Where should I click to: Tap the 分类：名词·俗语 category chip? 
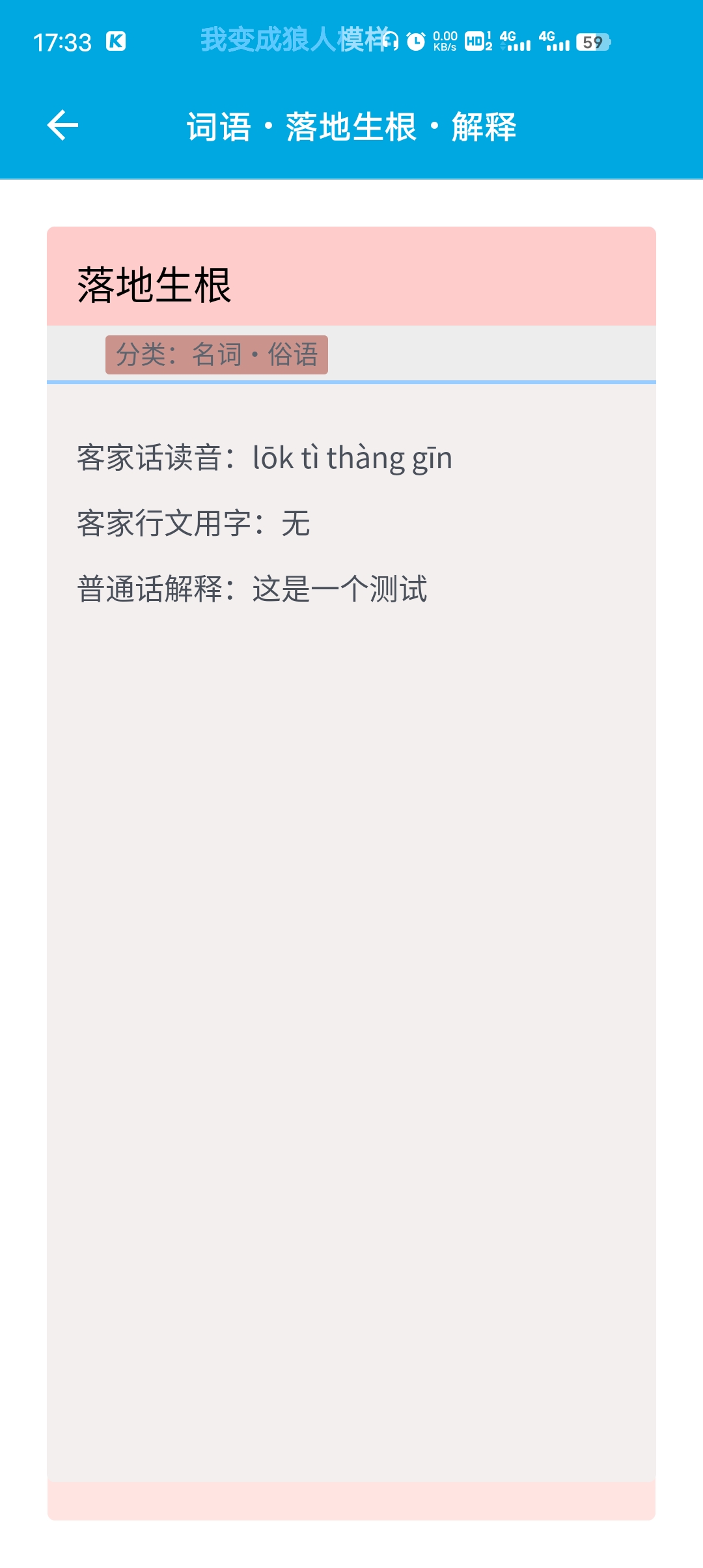[217, 355]
